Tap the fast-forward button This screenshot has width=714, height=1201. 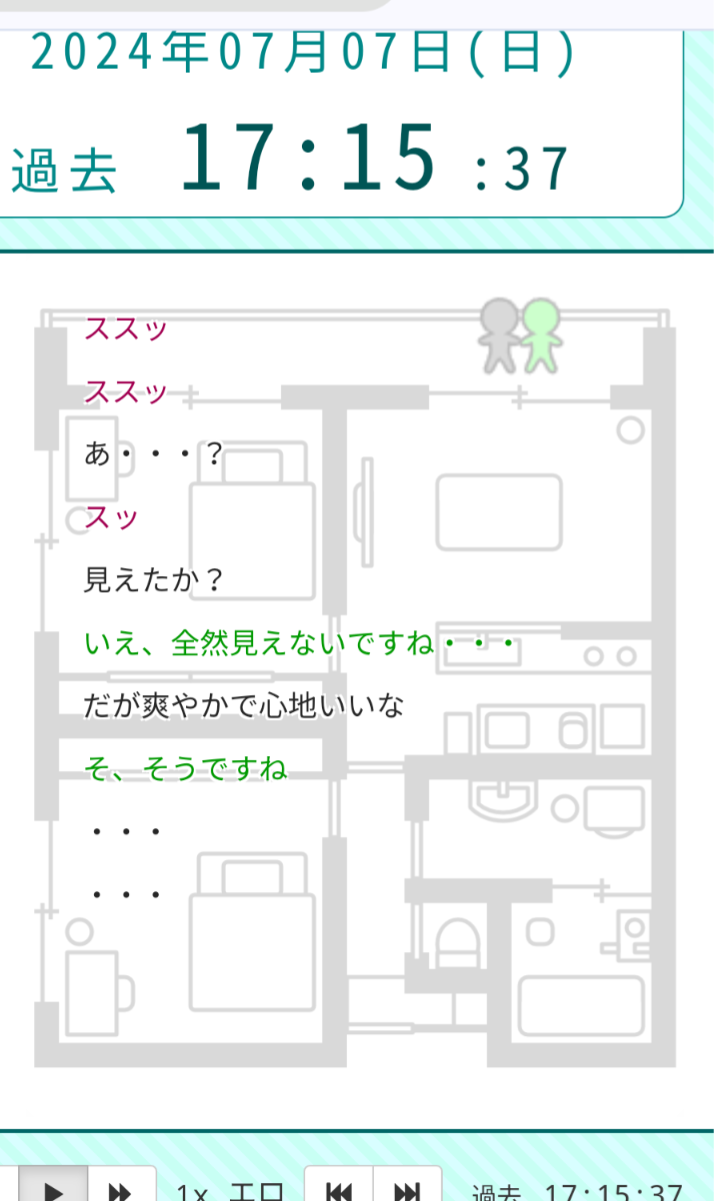pyautogui.click(x=122, y=1190)
